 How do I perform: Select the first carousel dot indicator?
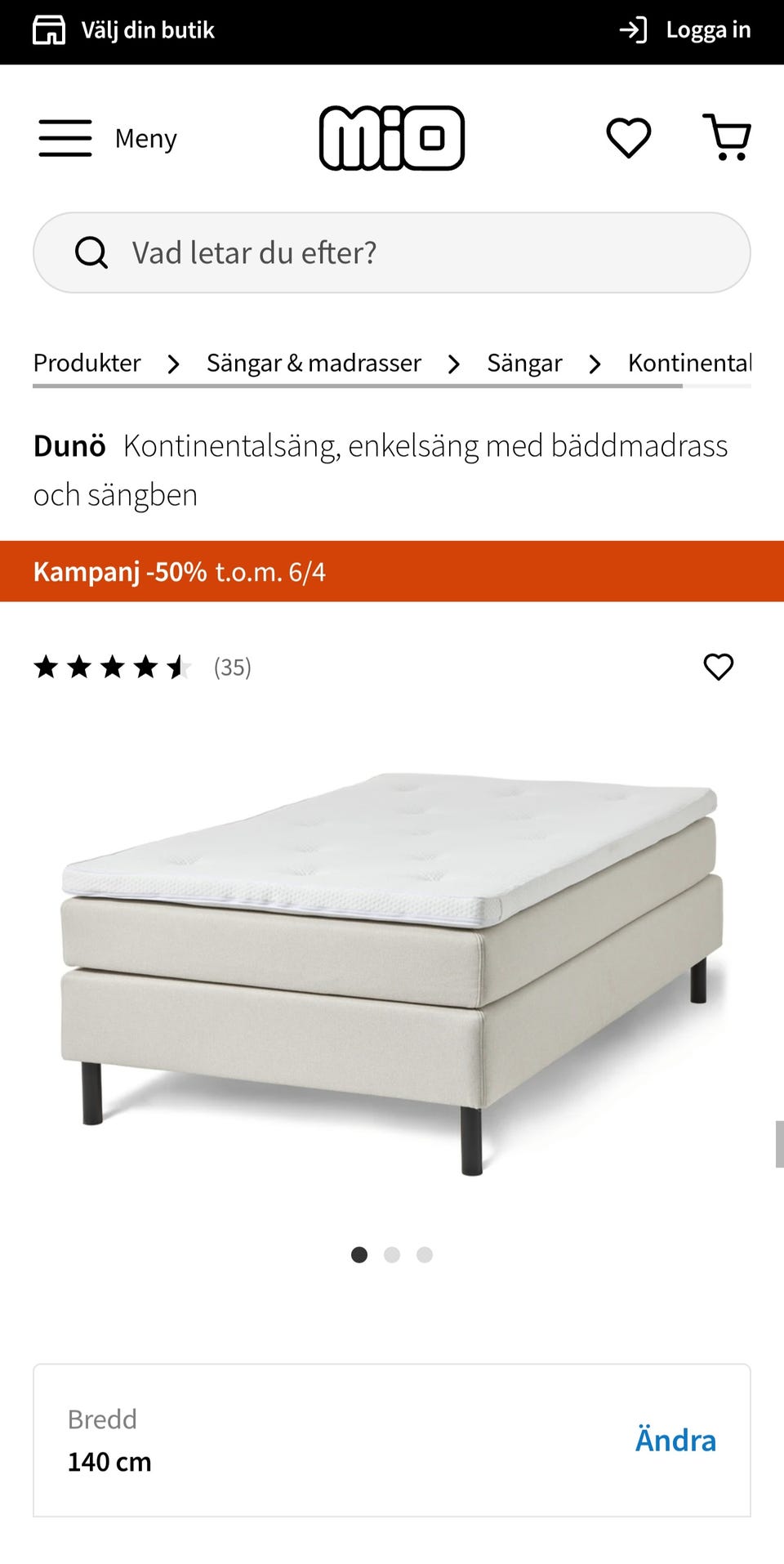359,1255
